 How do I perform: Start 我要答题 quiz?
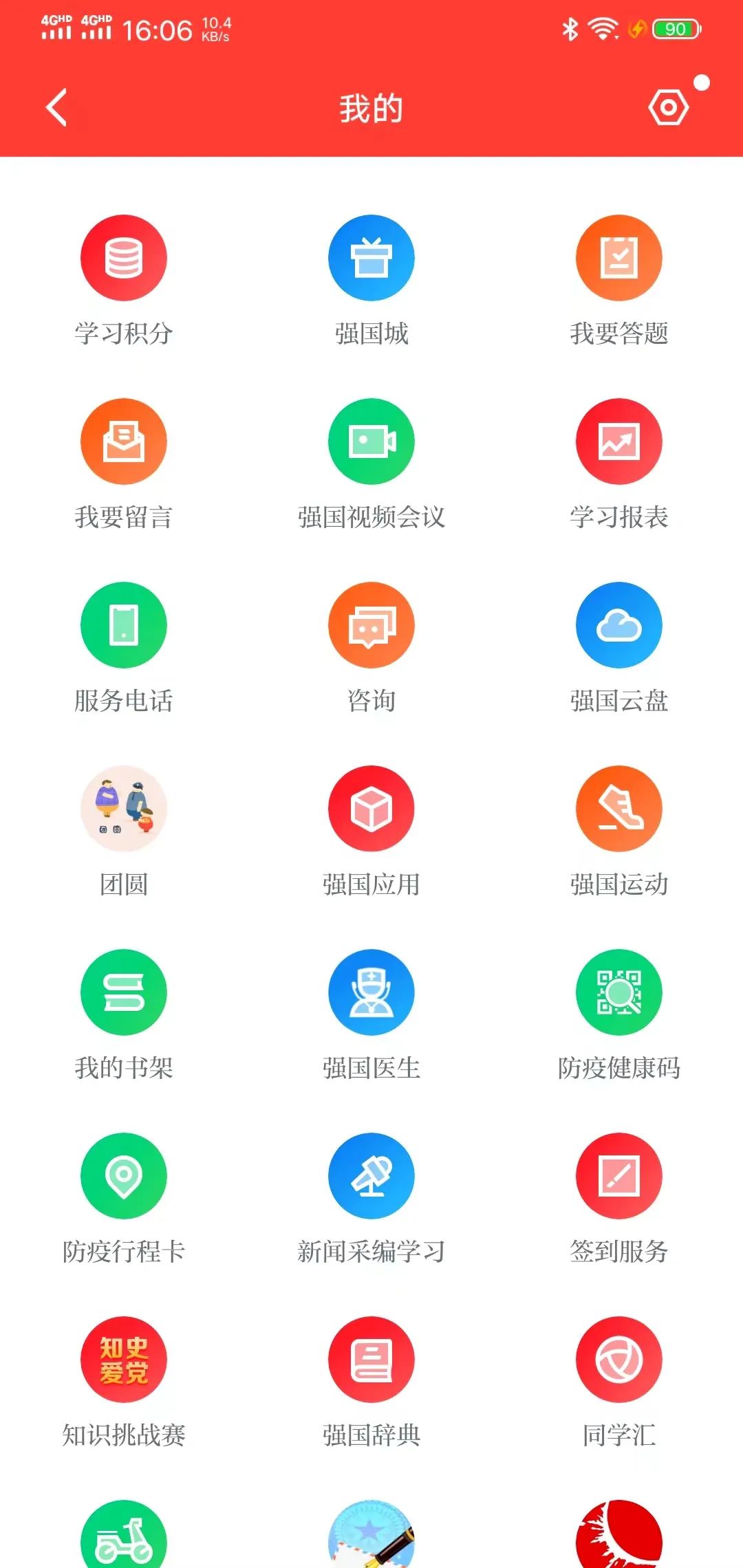tap(619, 258)
